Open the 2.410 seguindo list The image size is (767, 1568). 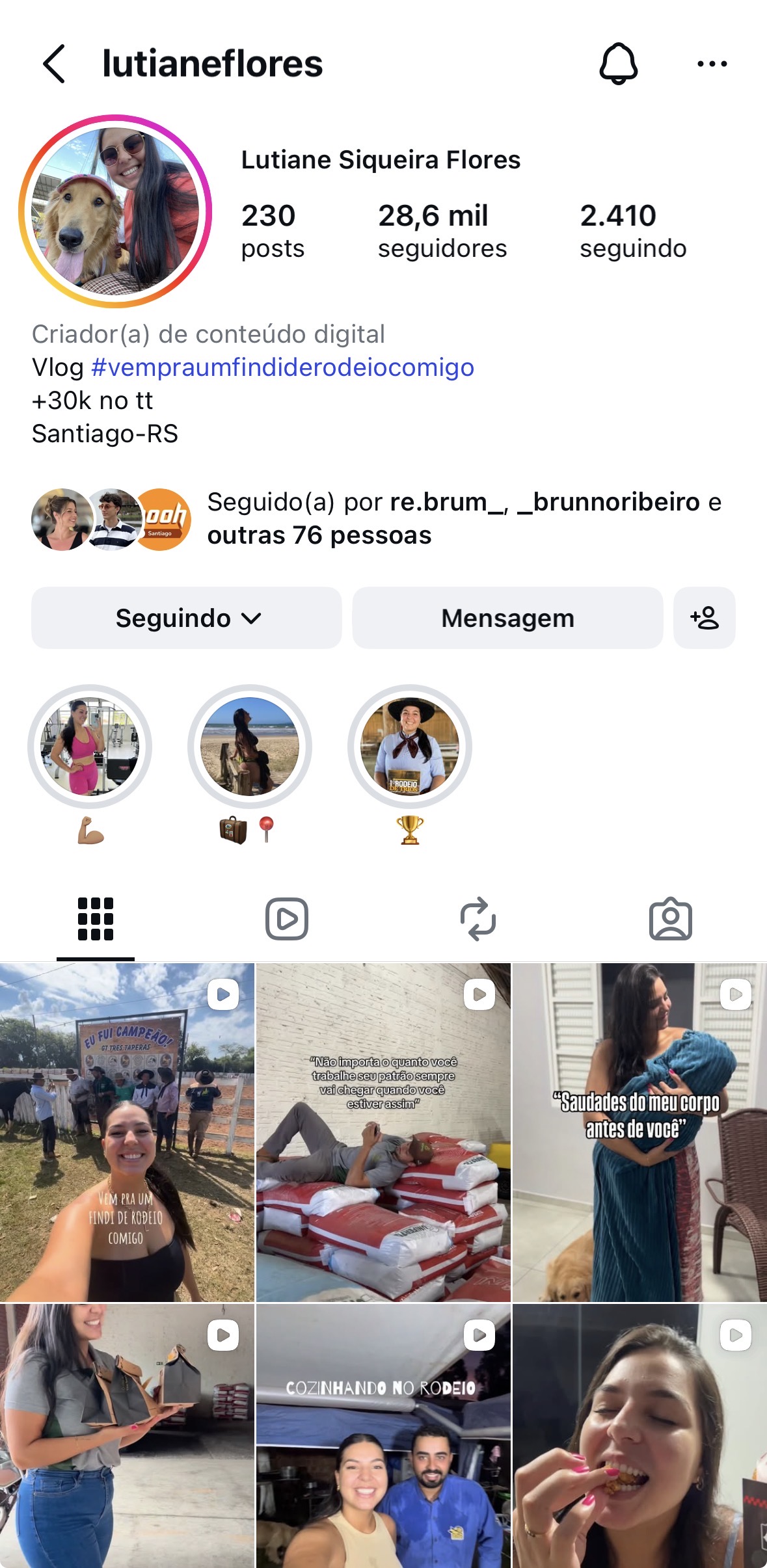(633, 228)
